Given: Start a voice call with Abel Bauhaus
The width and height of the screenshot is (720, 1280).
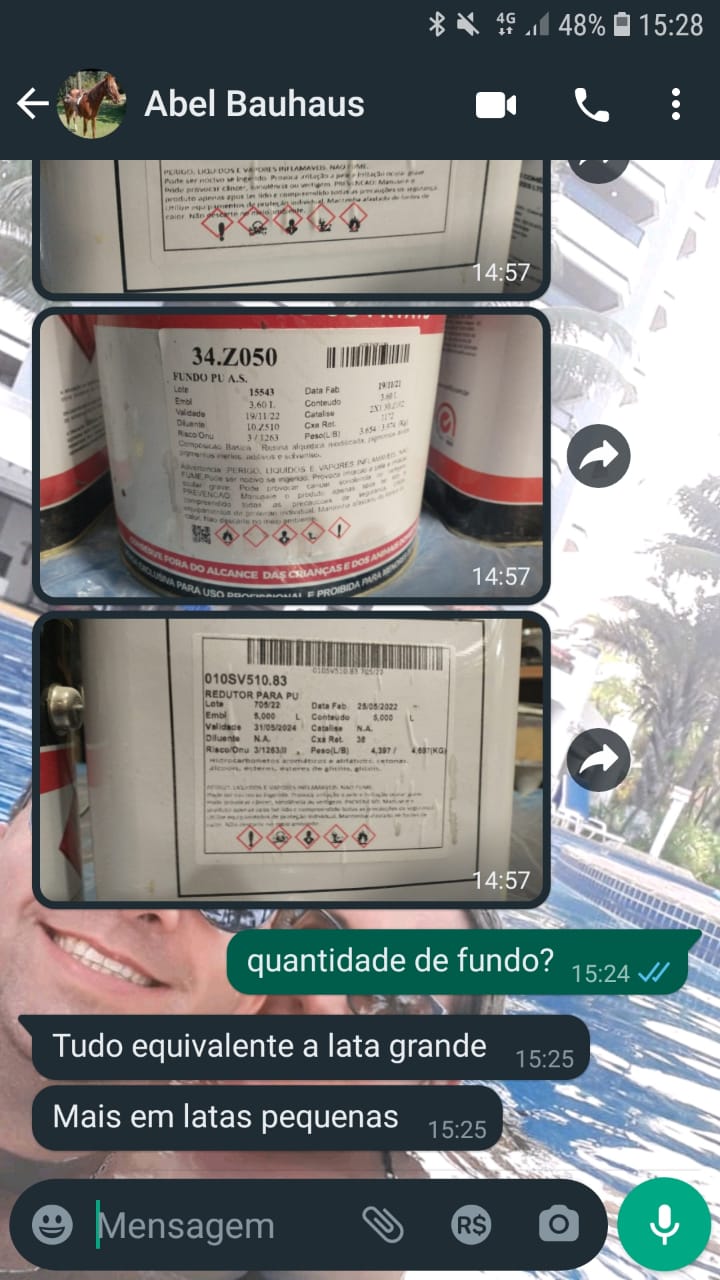Looking at the screenshot, I should coord(591,104).
